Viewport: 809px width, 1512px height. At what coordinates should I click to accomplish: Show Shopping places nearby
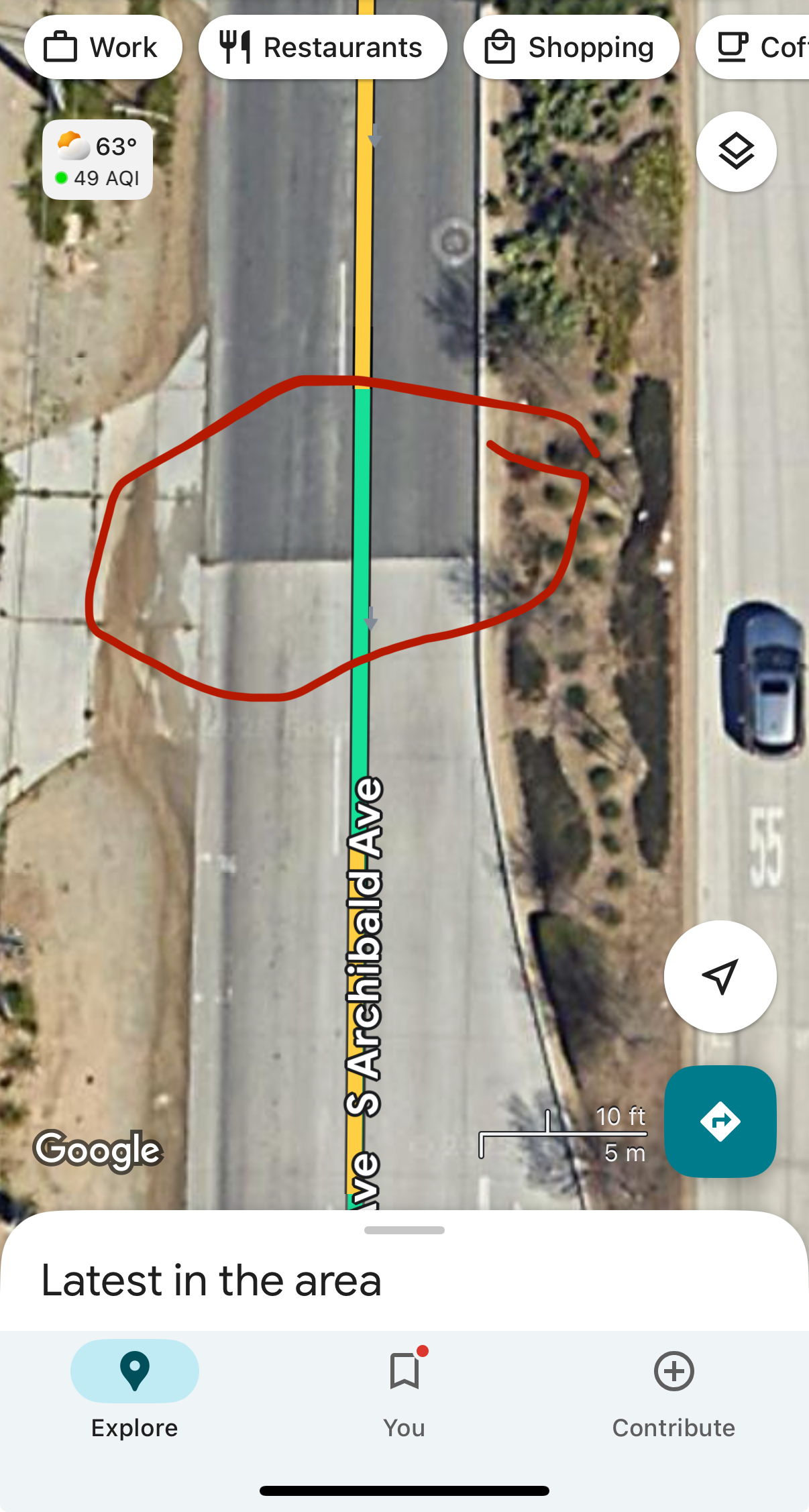[x=571, y=47]
